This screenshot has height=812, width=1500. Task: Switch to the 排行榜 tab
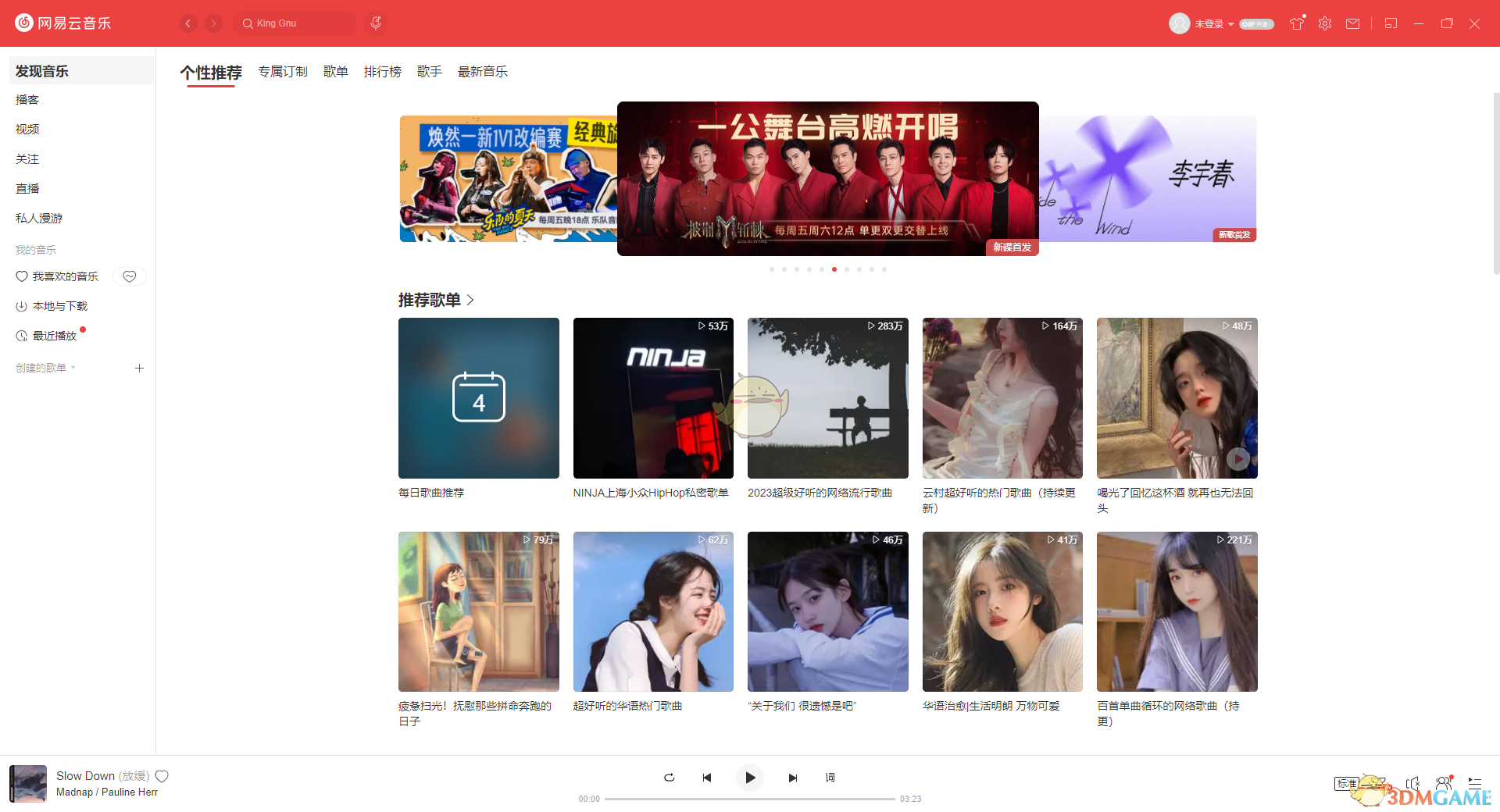(382, 72)
